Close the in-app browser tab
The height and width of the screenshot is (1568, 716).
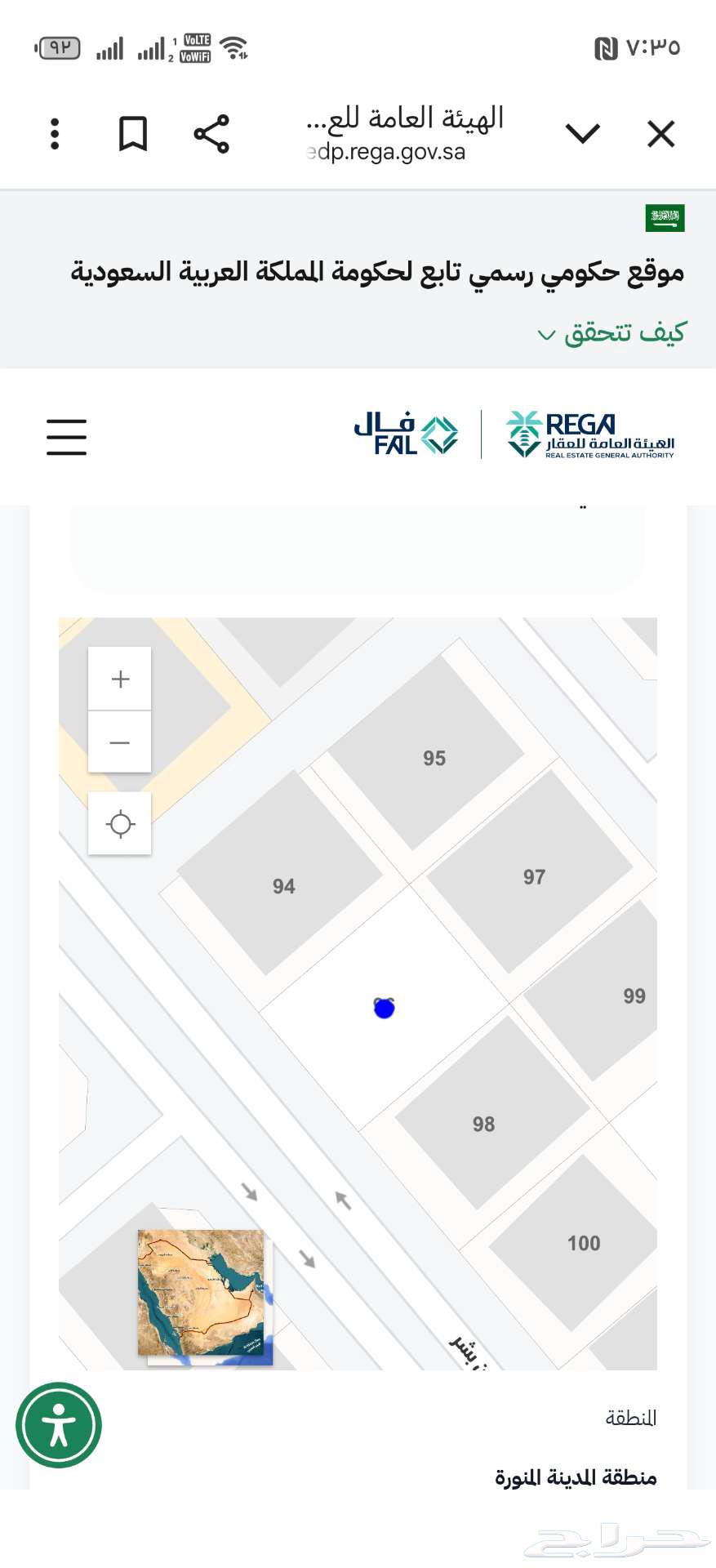[x=660, y=134]
